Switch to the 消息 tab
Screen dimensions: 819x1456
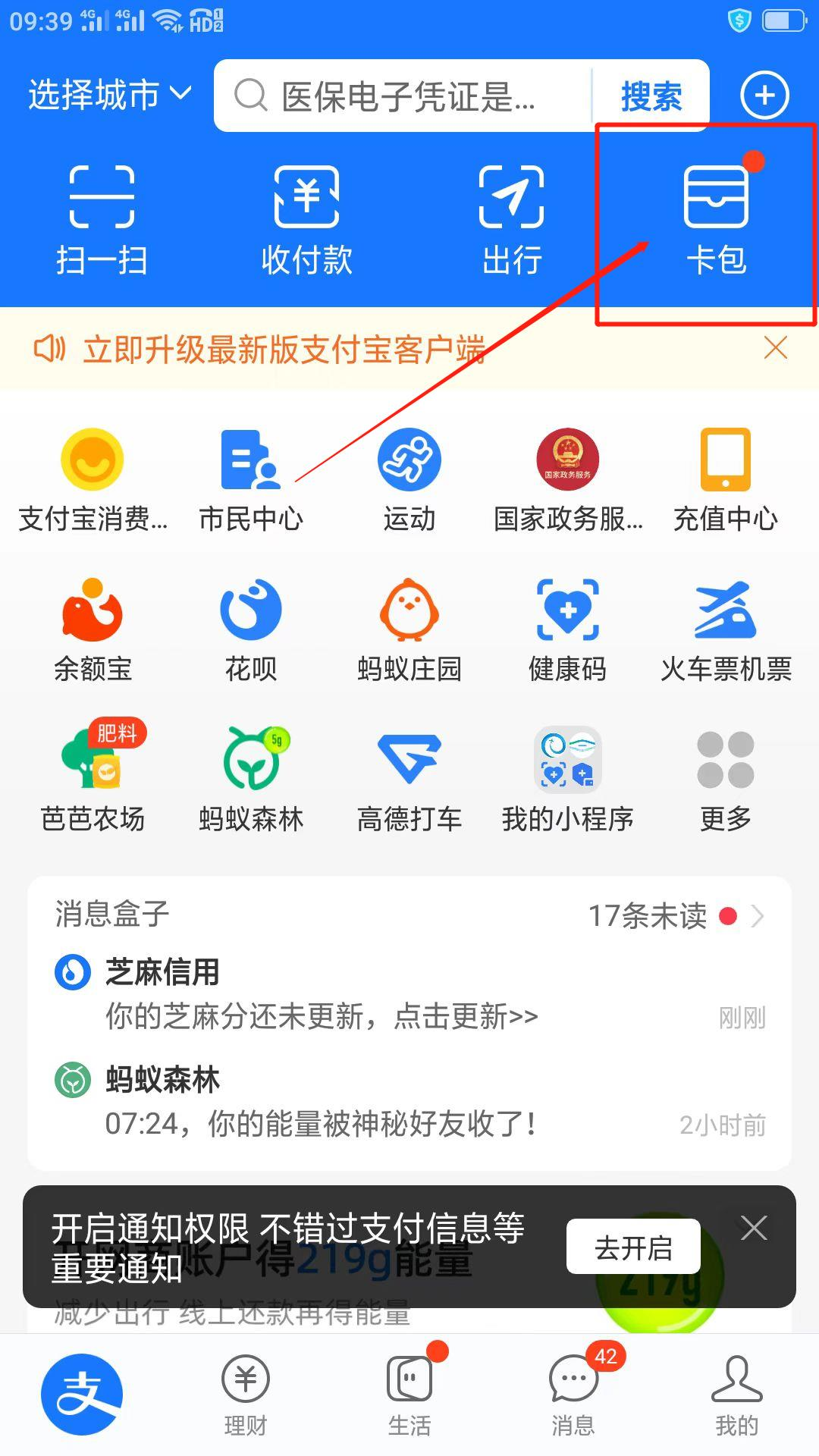[573, 1394]
